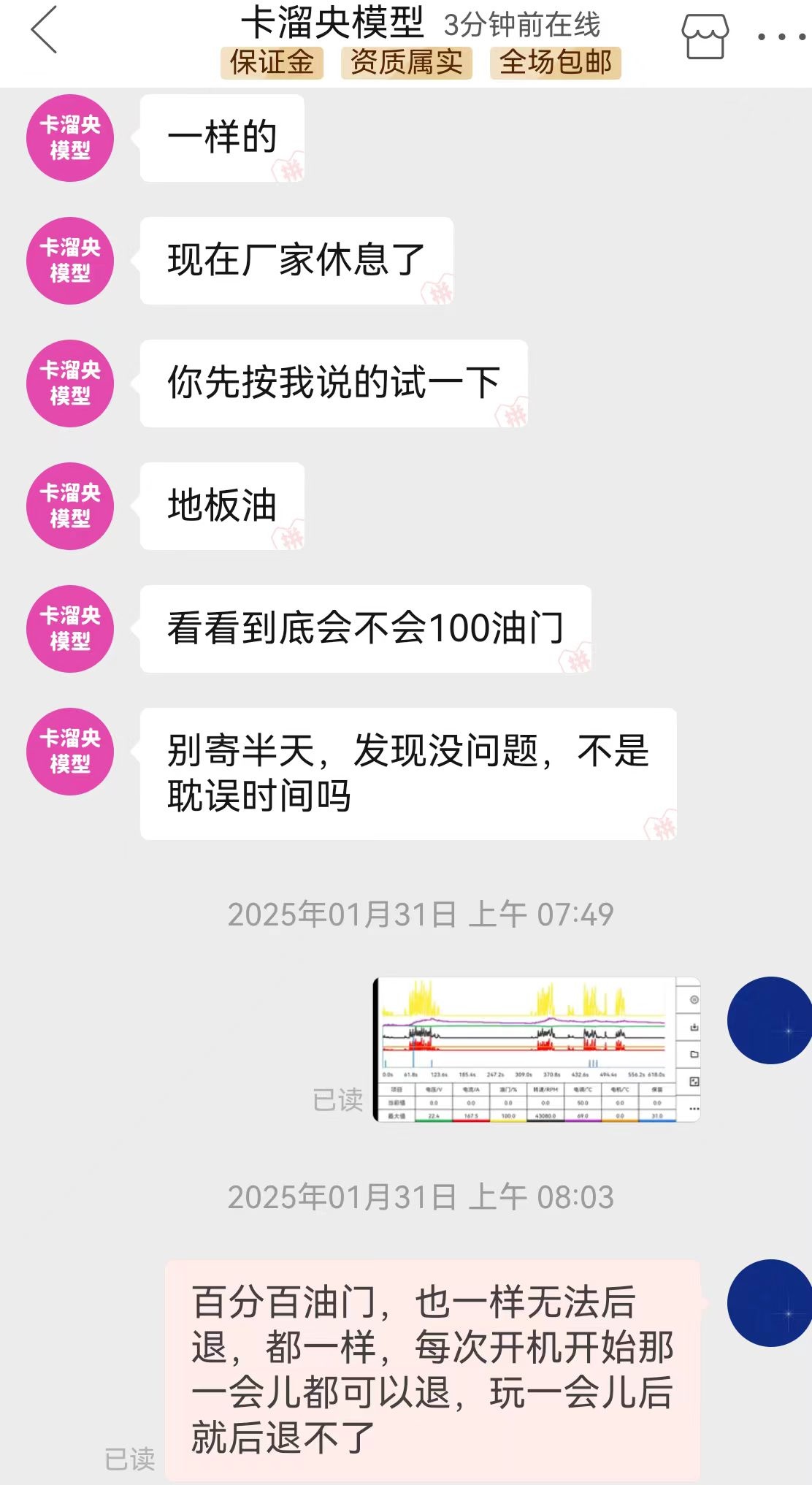The height and width of the screenshot is (1485, 812).
Task: Open my avatar beside the chart image
Action: click(x=770, y=1020)
